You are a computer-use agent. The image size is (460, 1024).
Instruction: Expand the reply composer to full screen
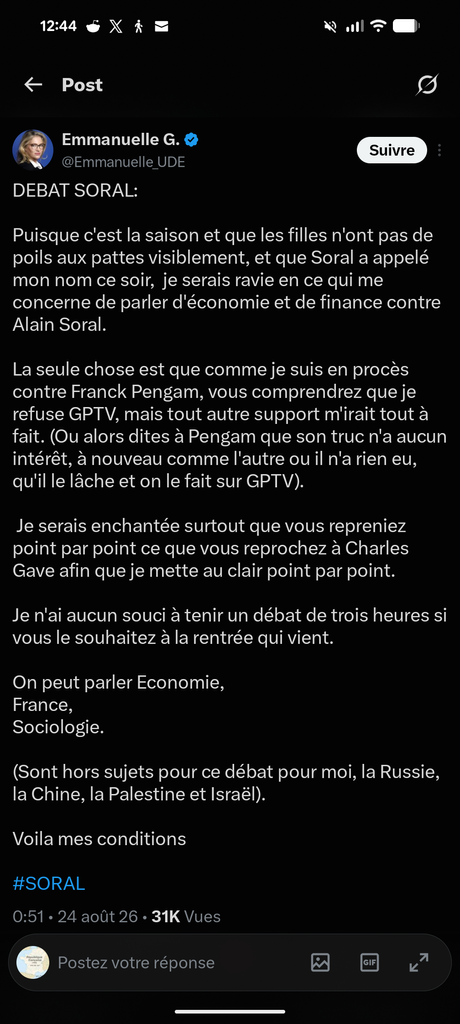(x=419, y=962)
